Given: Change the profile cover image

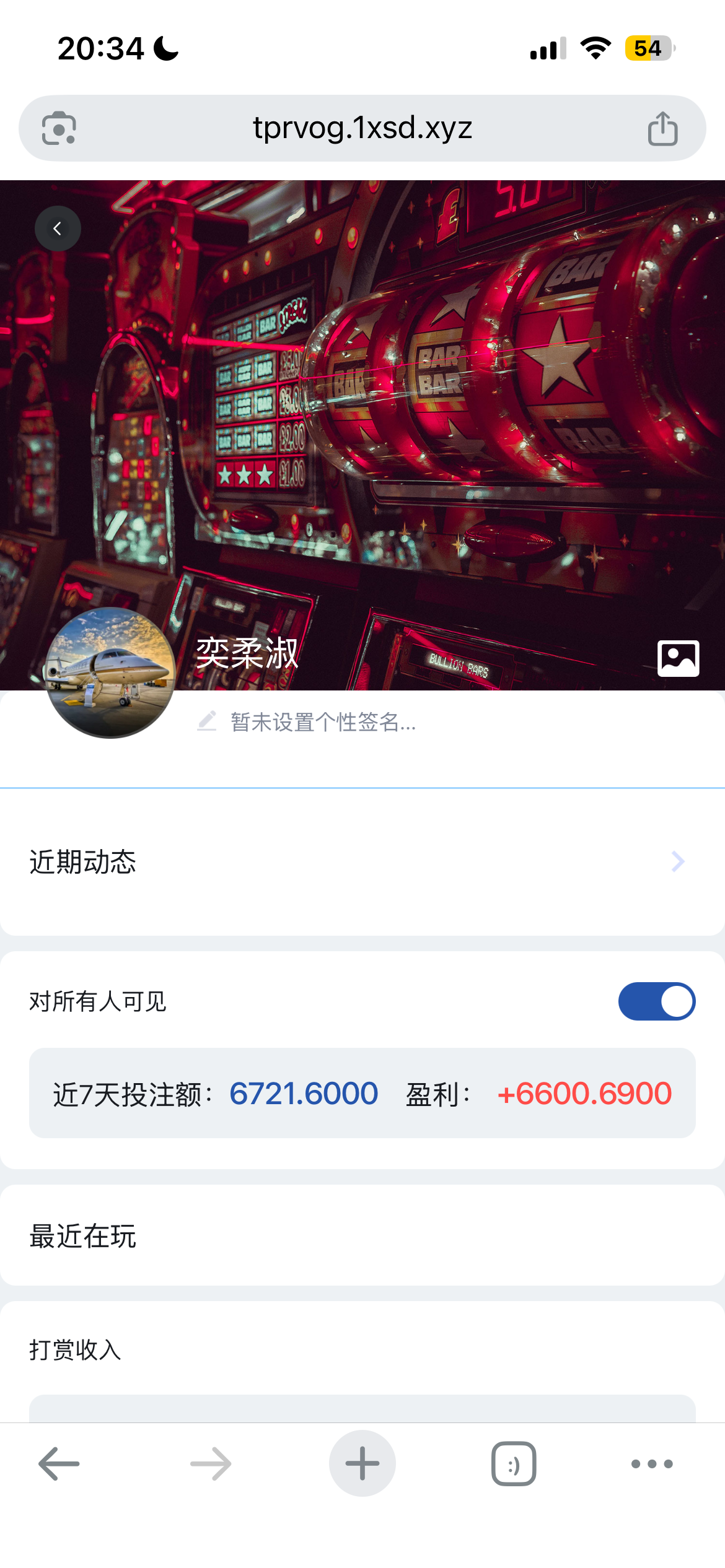Looking at the screenshot, I should (678, 658).
